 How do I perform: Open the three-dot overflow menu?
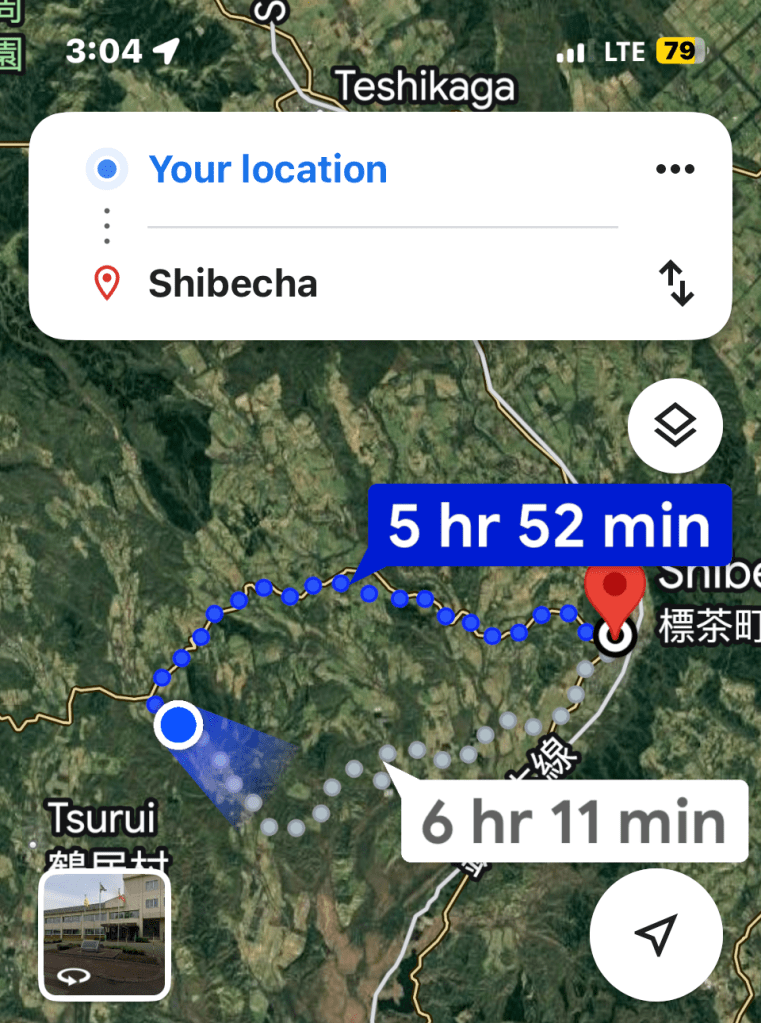click(675, 170)
